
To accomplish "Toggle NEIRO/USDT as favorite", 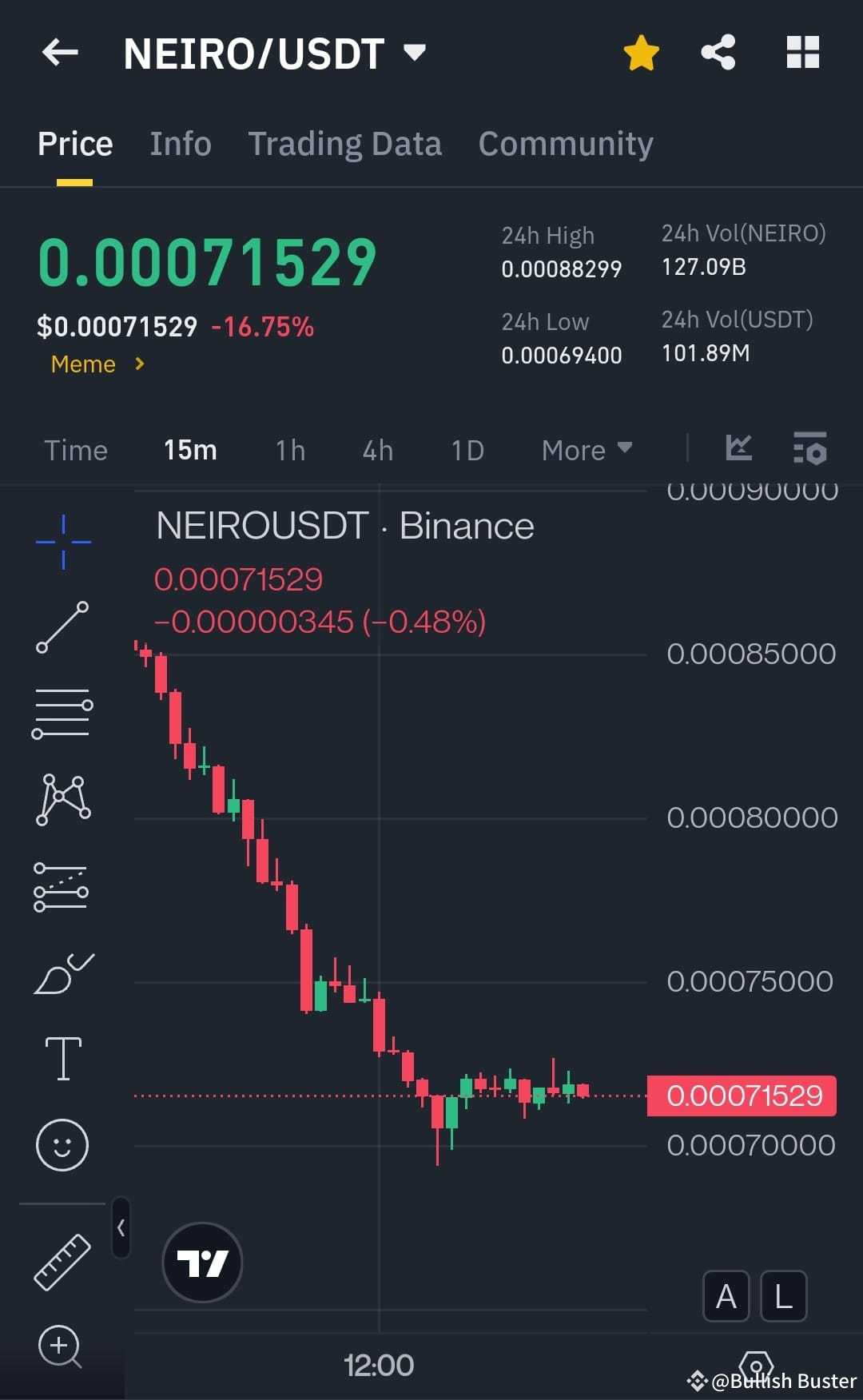I will point(640,51).
